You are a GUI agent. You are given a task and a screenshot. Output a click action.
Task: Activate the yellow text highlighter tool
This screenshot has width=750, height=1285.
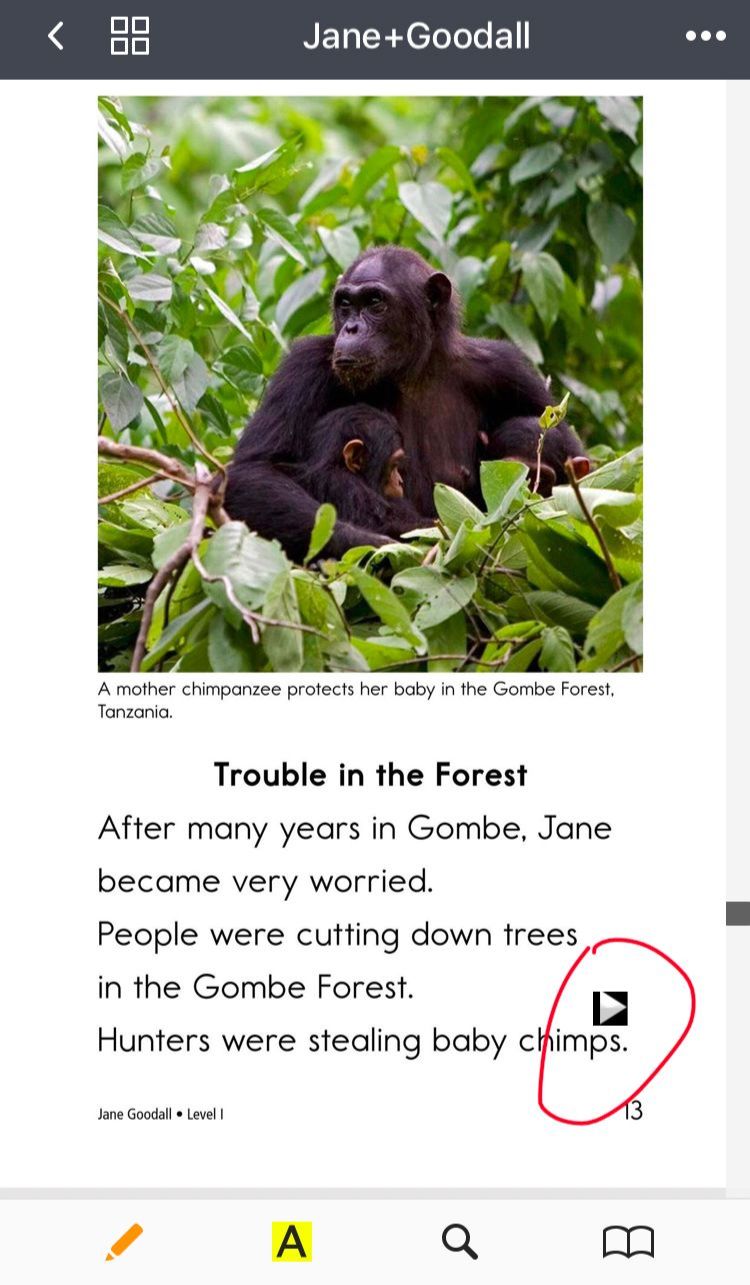[291, 1242]
